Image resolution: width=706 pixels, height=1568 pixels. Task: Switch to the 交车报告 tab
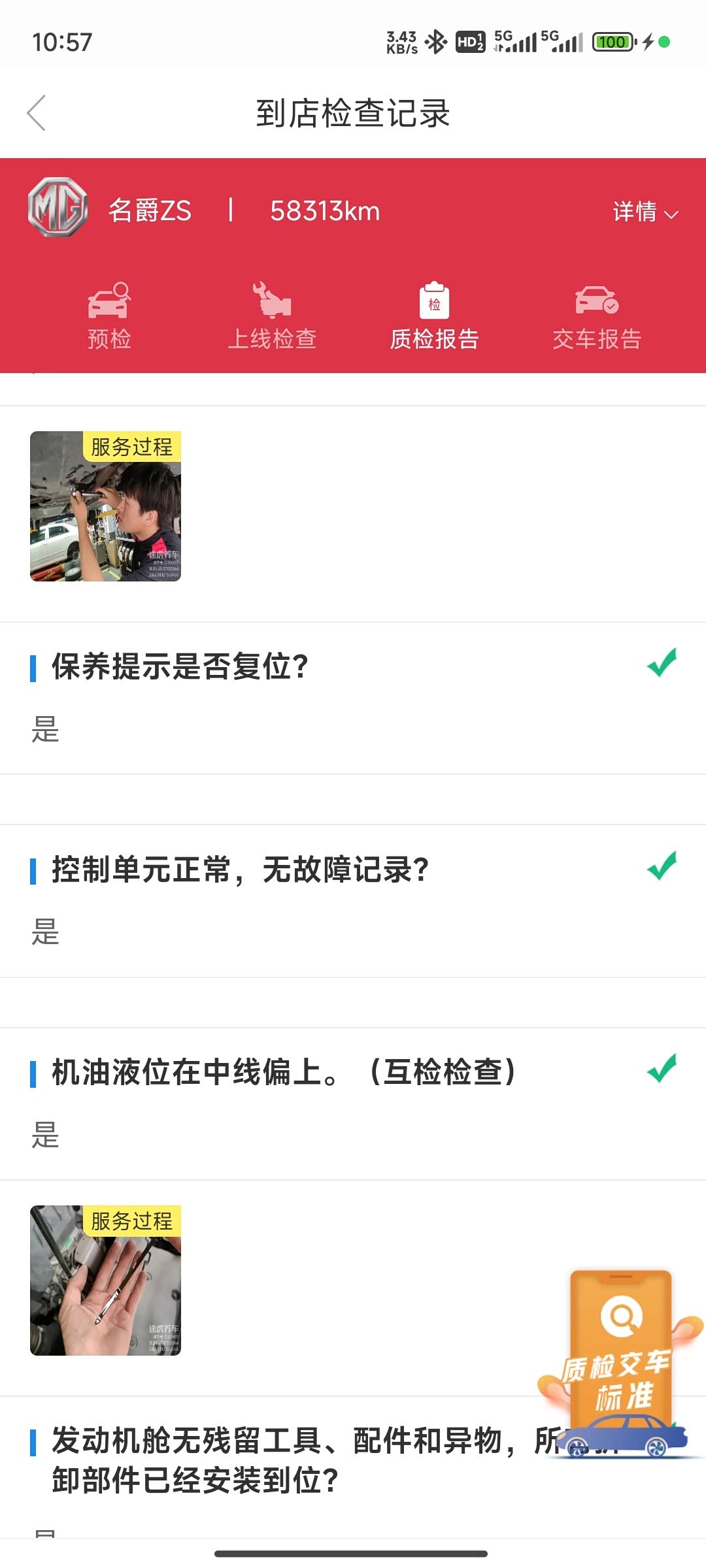596,317
